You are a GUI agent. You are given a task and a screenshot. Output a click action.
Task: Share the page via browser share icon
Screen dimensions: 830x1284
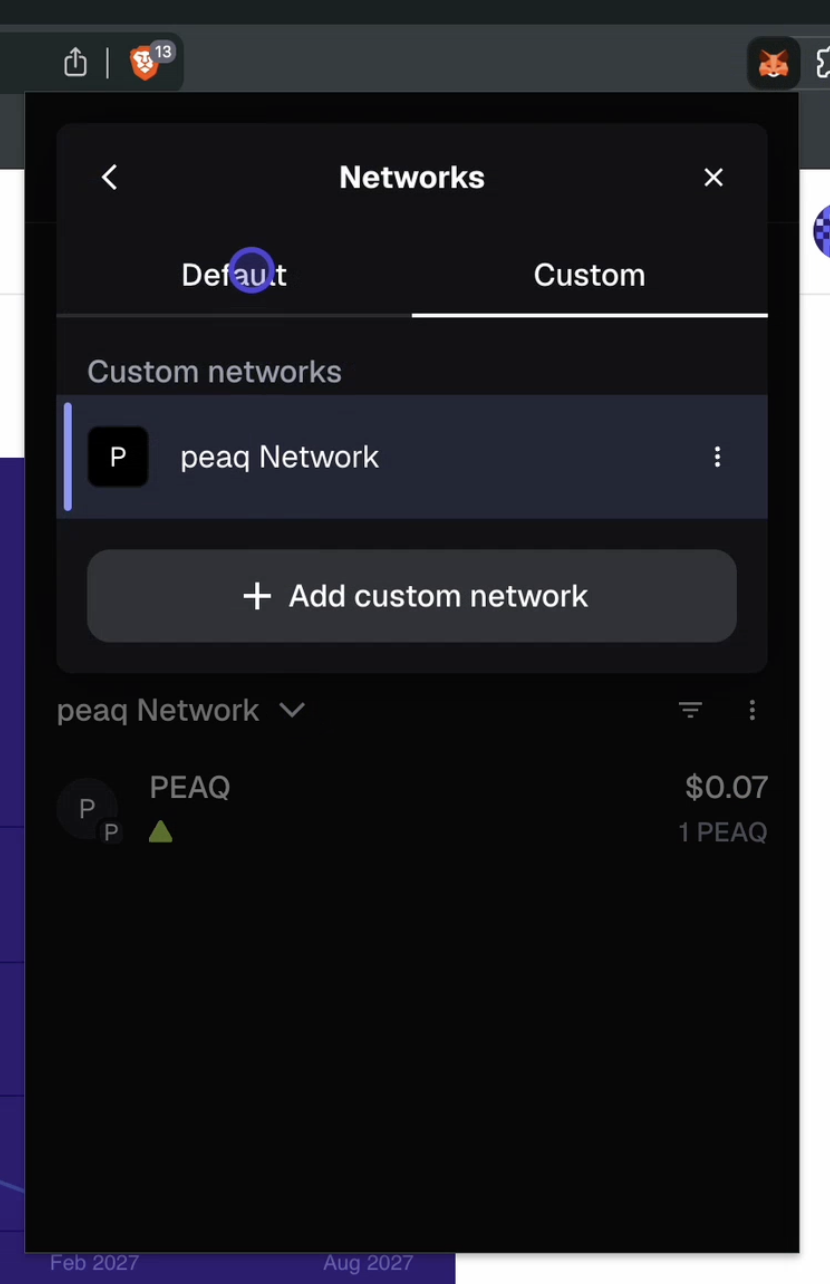[76, 63]
